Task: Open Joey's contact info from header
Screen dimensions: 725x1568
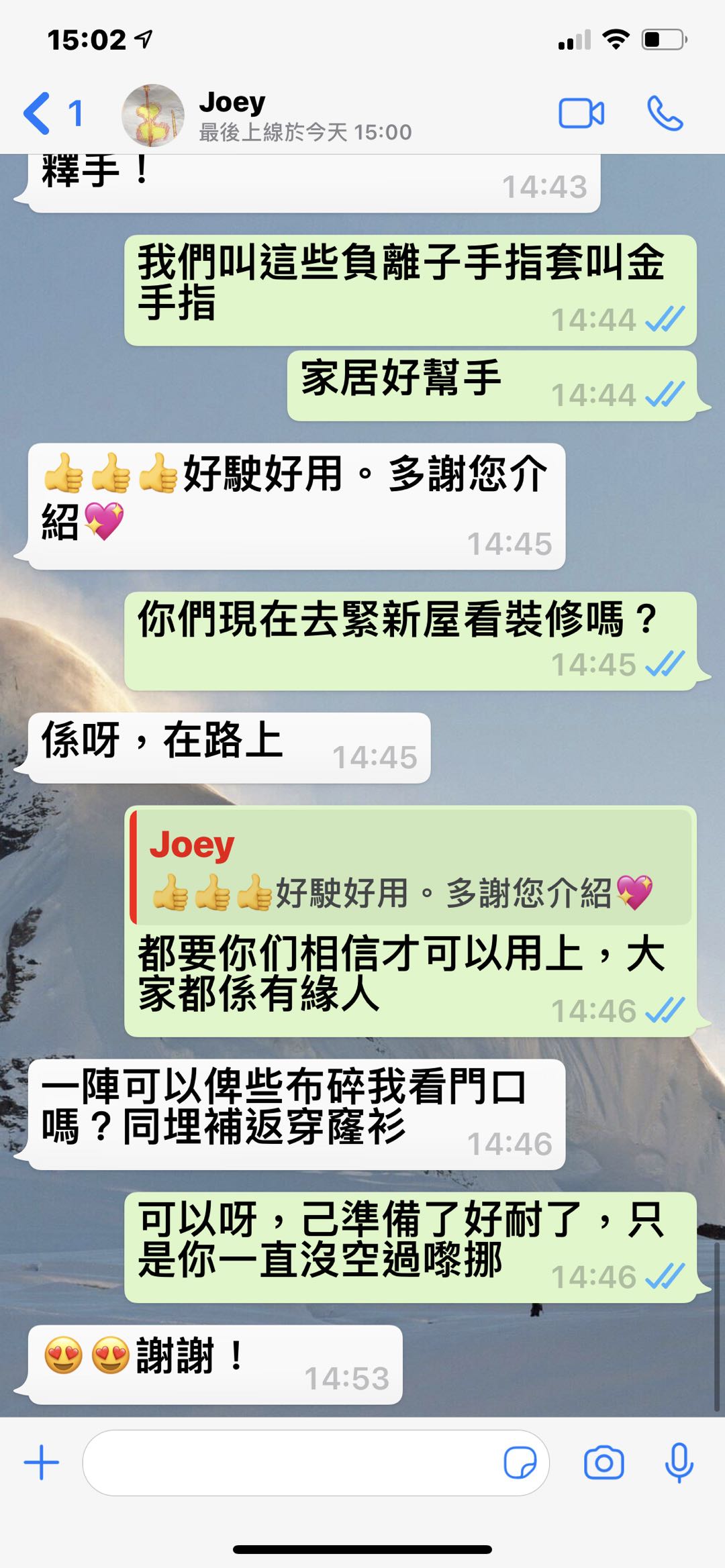Action: (x=305, y=115)
